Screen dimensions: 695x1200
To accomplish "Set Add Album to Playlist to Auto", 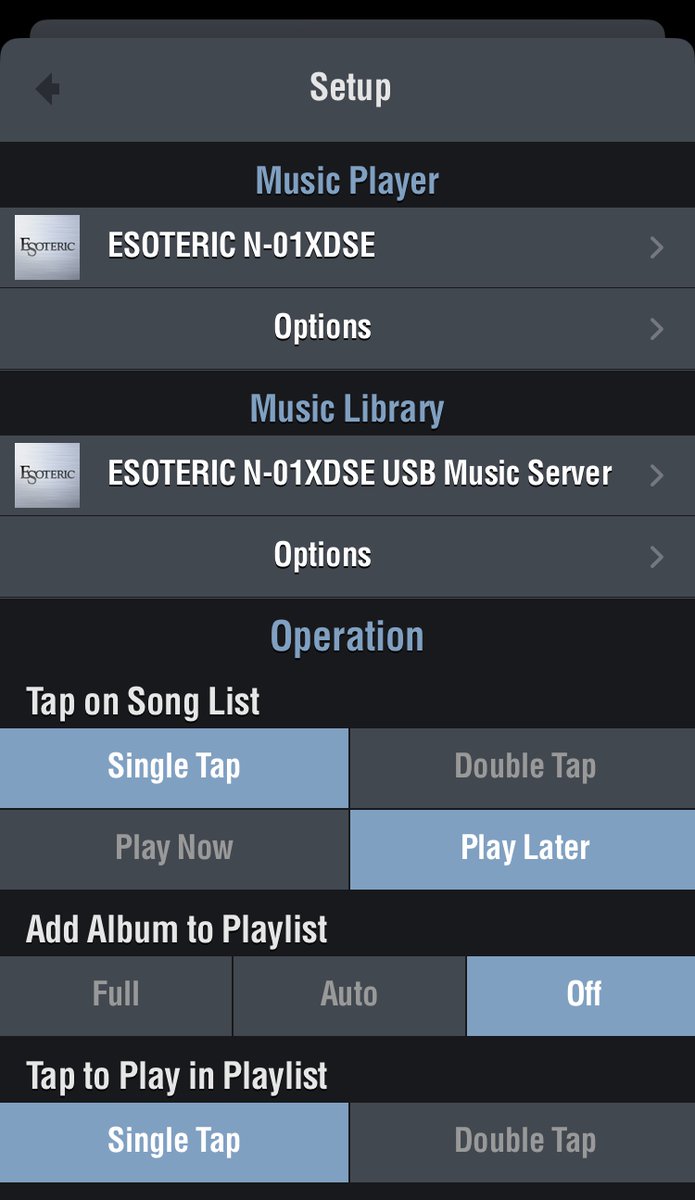I will coord(349,995).
